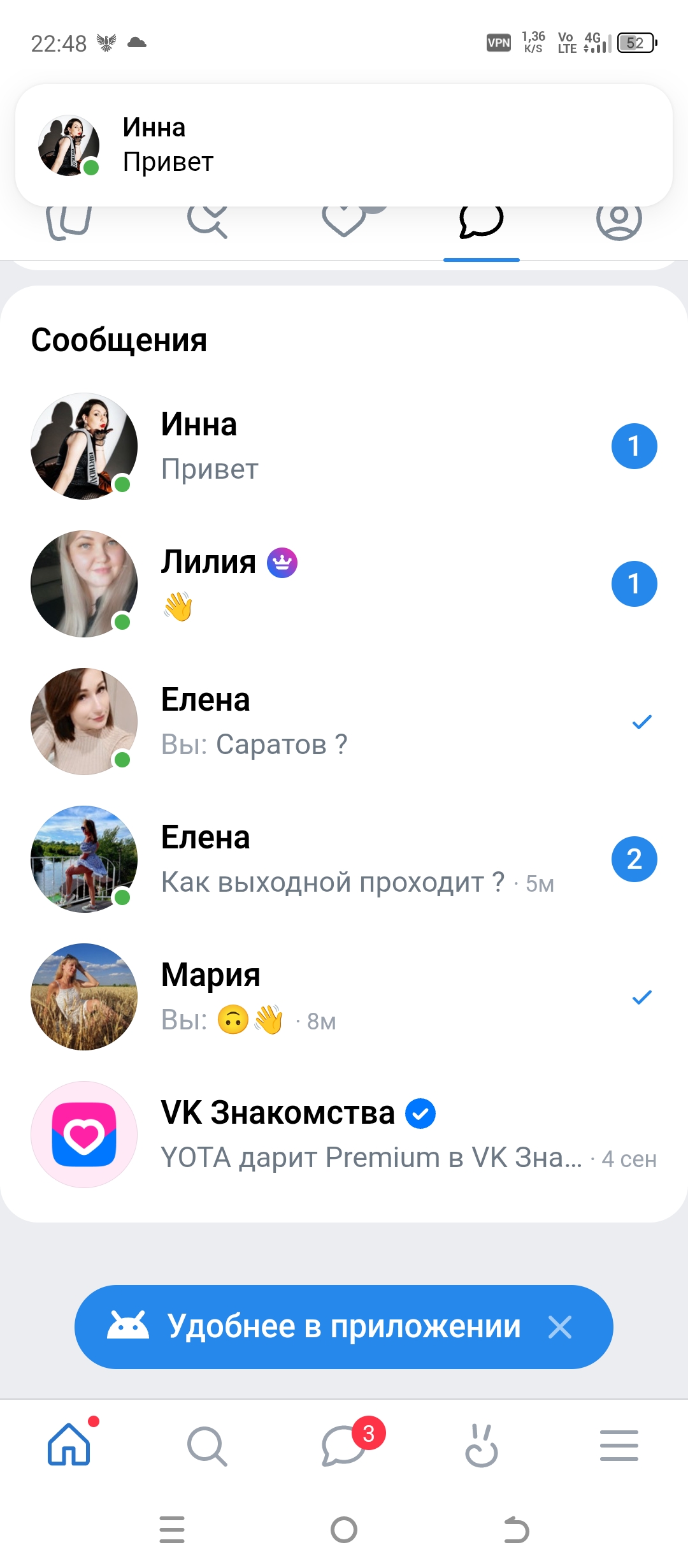Dismiss the Удобнее в приложении banner

coord(560,1327)
